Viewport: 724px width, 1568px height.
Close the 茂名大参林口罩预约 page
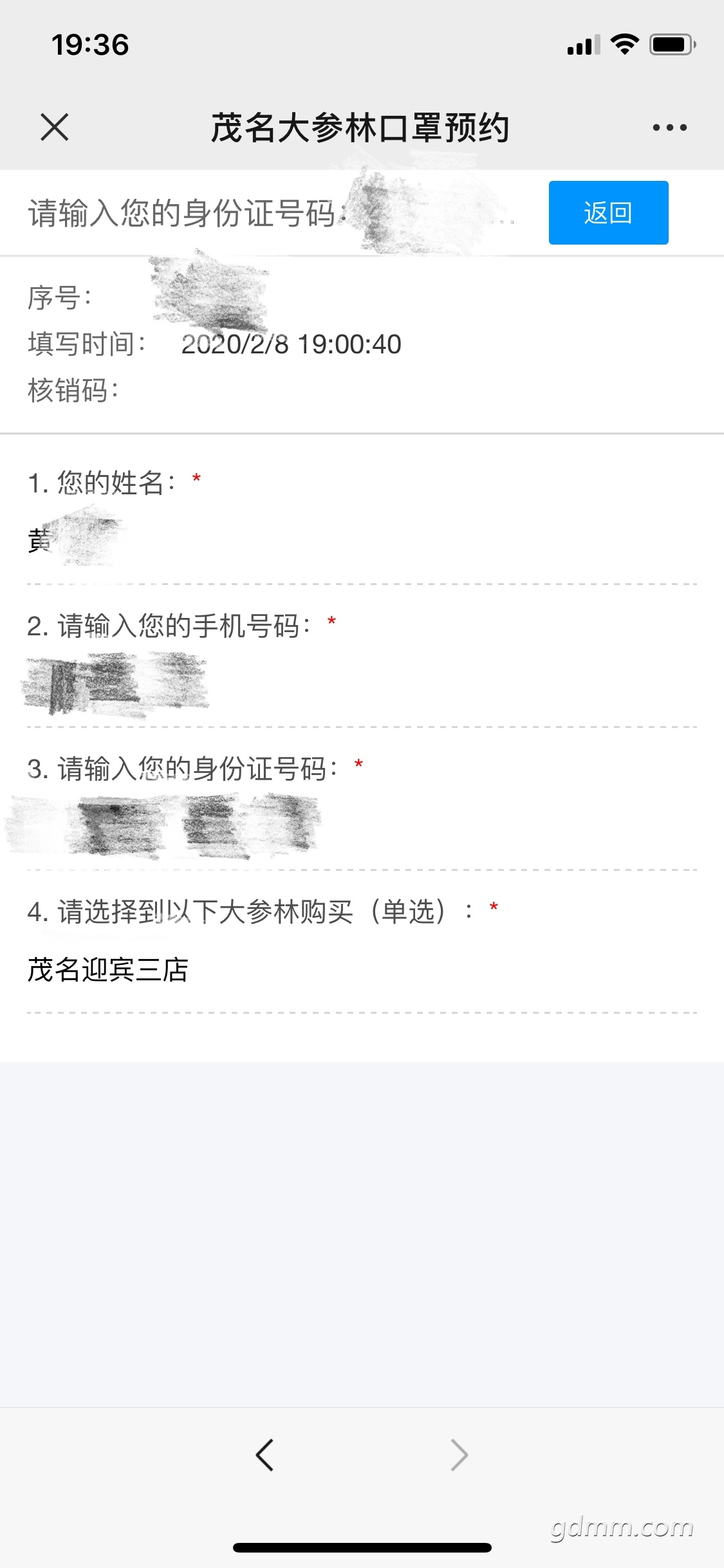click(55, 127)
